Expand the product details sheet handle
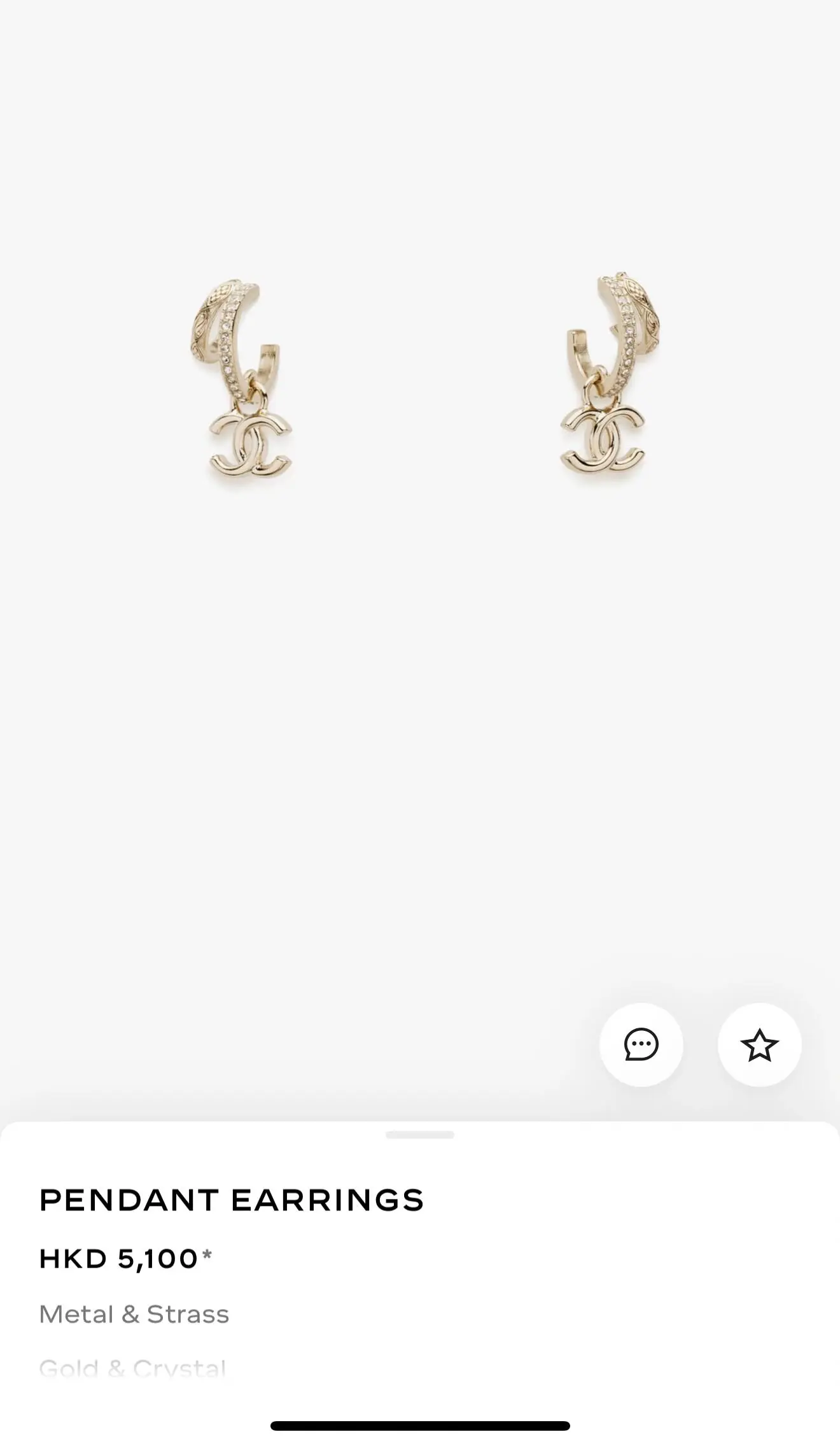Image resolution: width=840 pixels, height=1446 pixels. 420,1135
